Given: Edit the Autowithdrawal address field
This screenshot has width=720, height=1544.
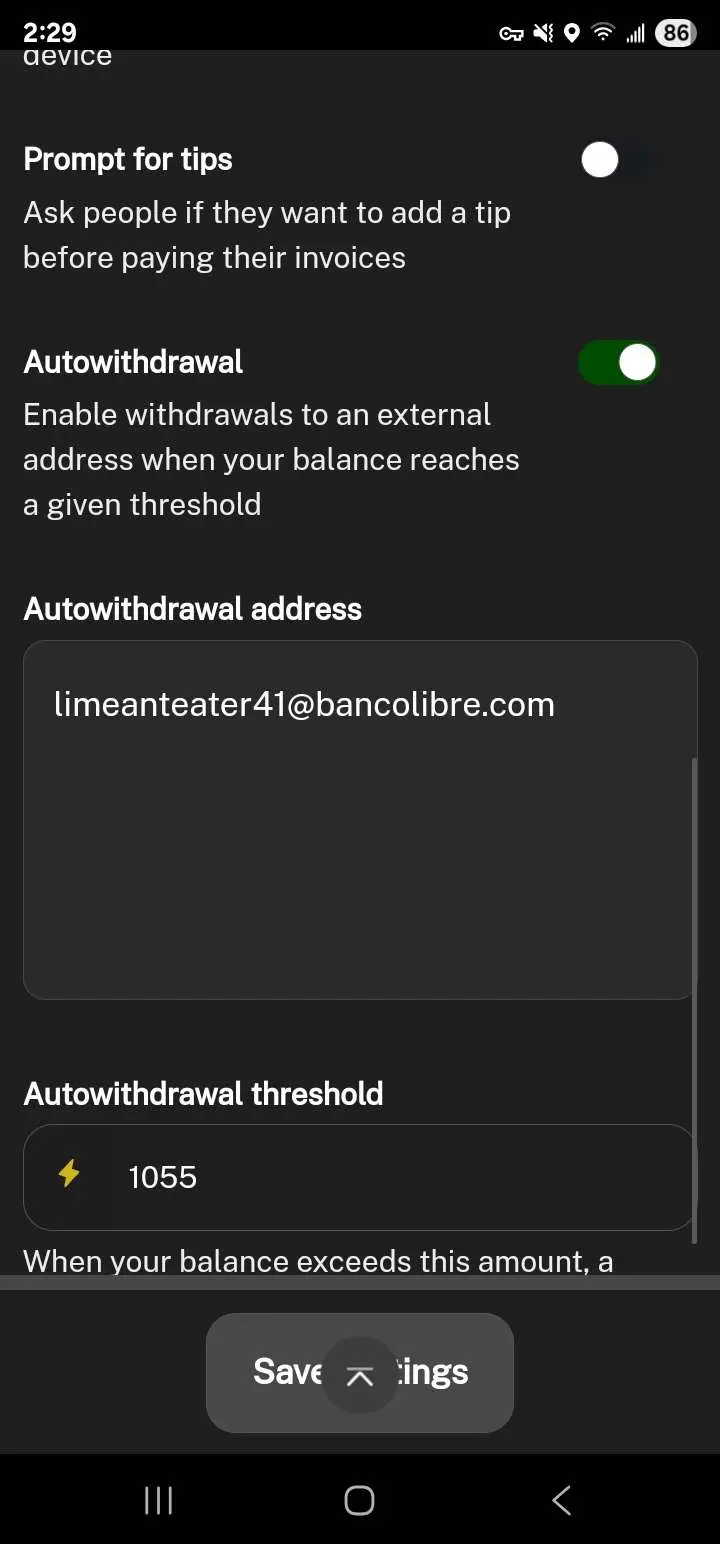Looking at the screenshot, I should coord(359,820).
